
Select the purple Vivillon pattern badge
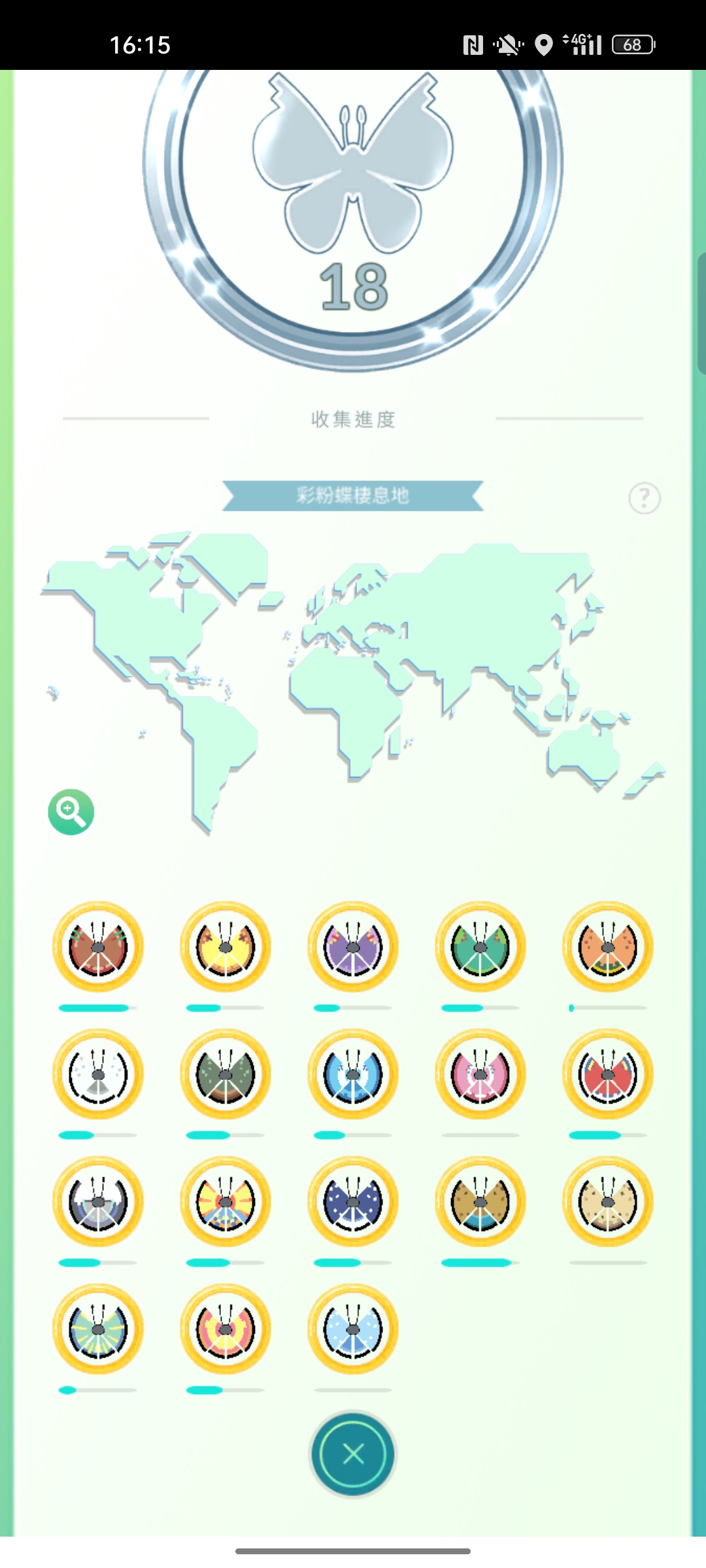point(353,947)
